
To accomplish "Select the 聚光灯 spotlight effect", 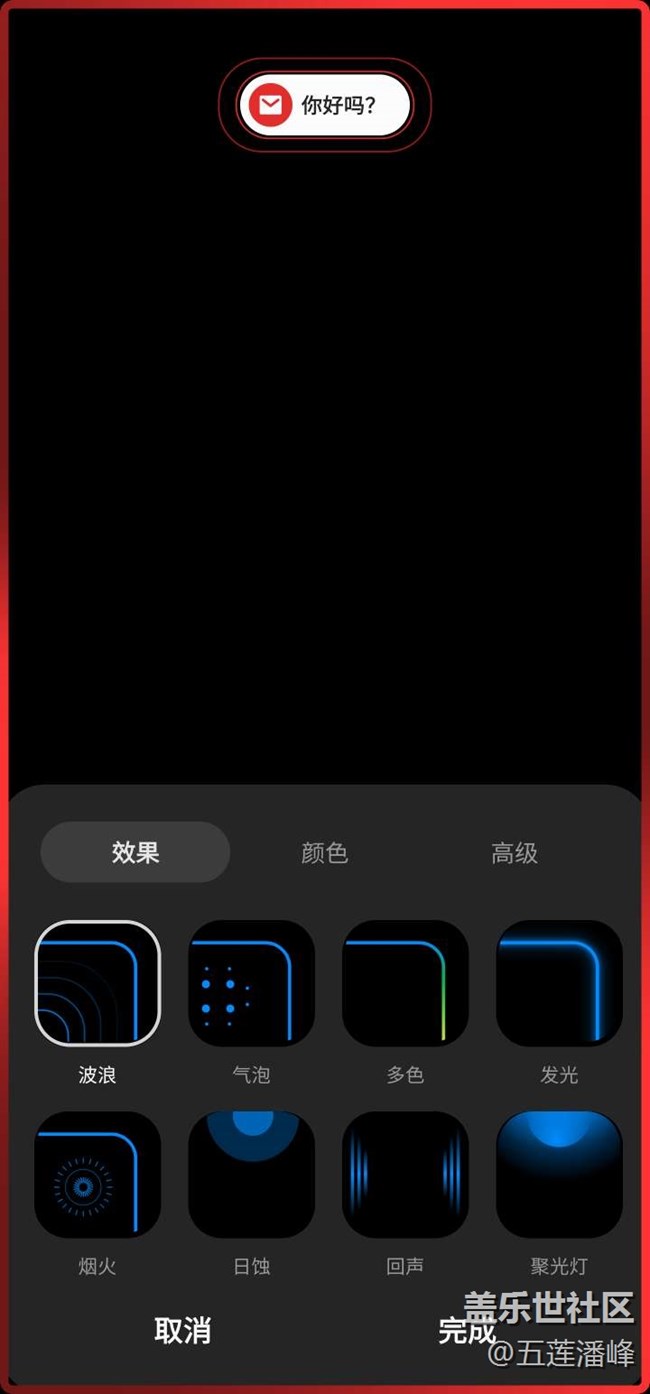I will click(x=559, y=1174).
